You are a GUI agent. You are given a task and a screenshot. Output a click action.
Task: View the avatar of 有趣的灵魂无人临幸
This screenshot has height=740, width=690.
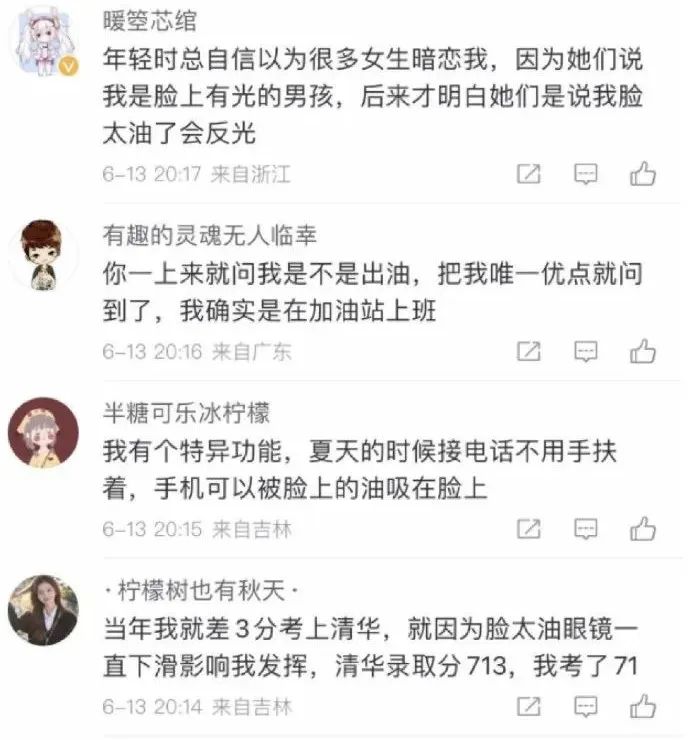tap(43, 254)
